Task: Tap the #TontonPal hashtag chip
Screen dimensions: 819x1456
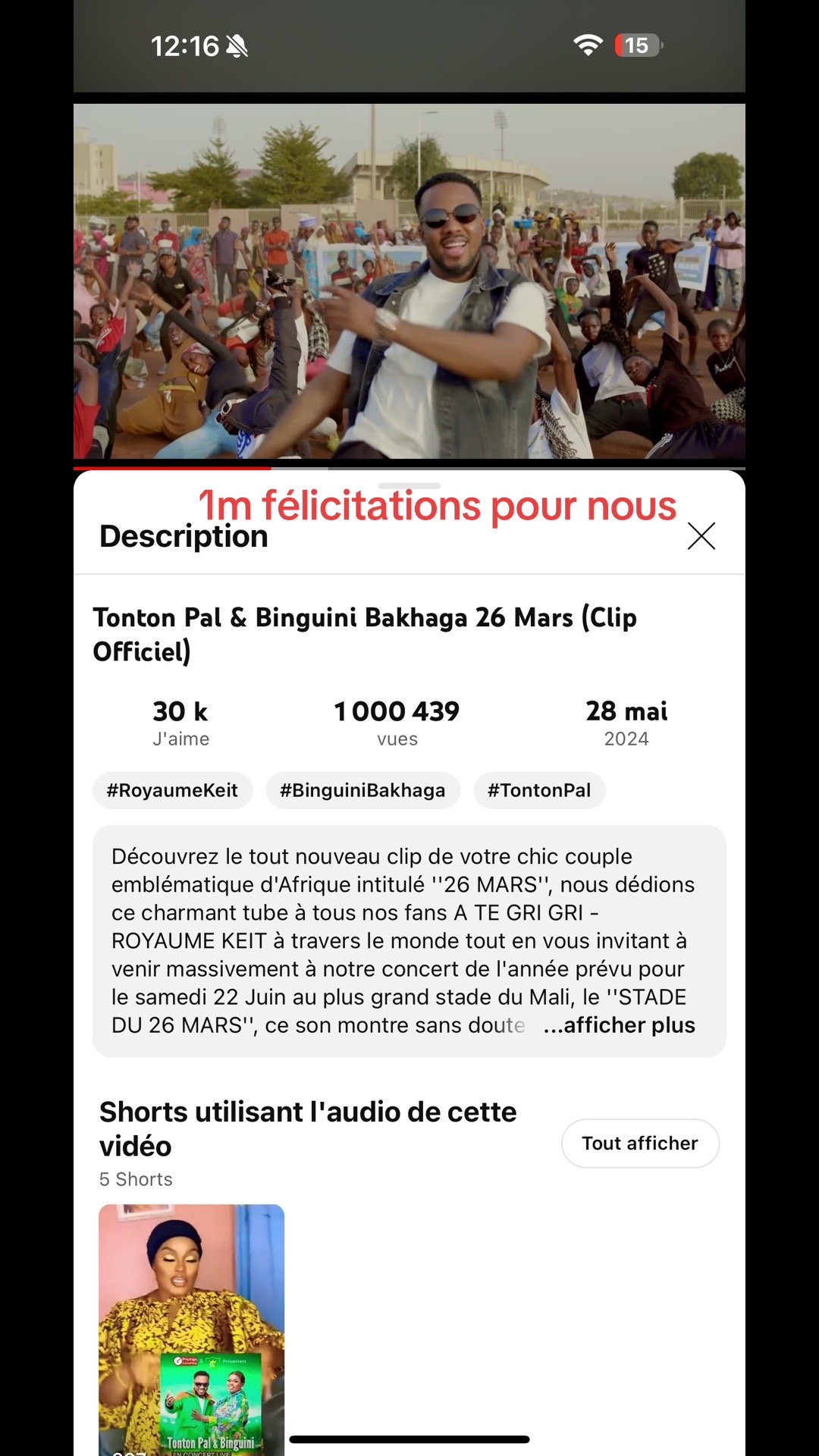Action: [x=539, y=790]
